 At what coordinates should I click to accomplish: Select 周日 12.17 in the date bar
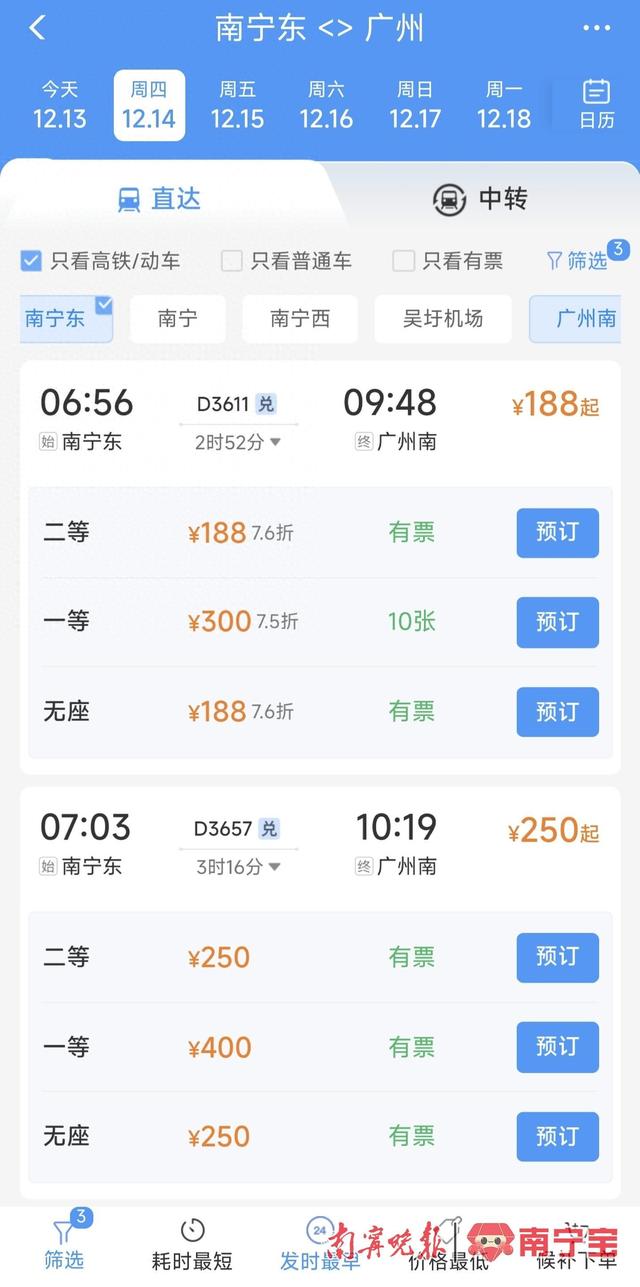tap(415, 105)
